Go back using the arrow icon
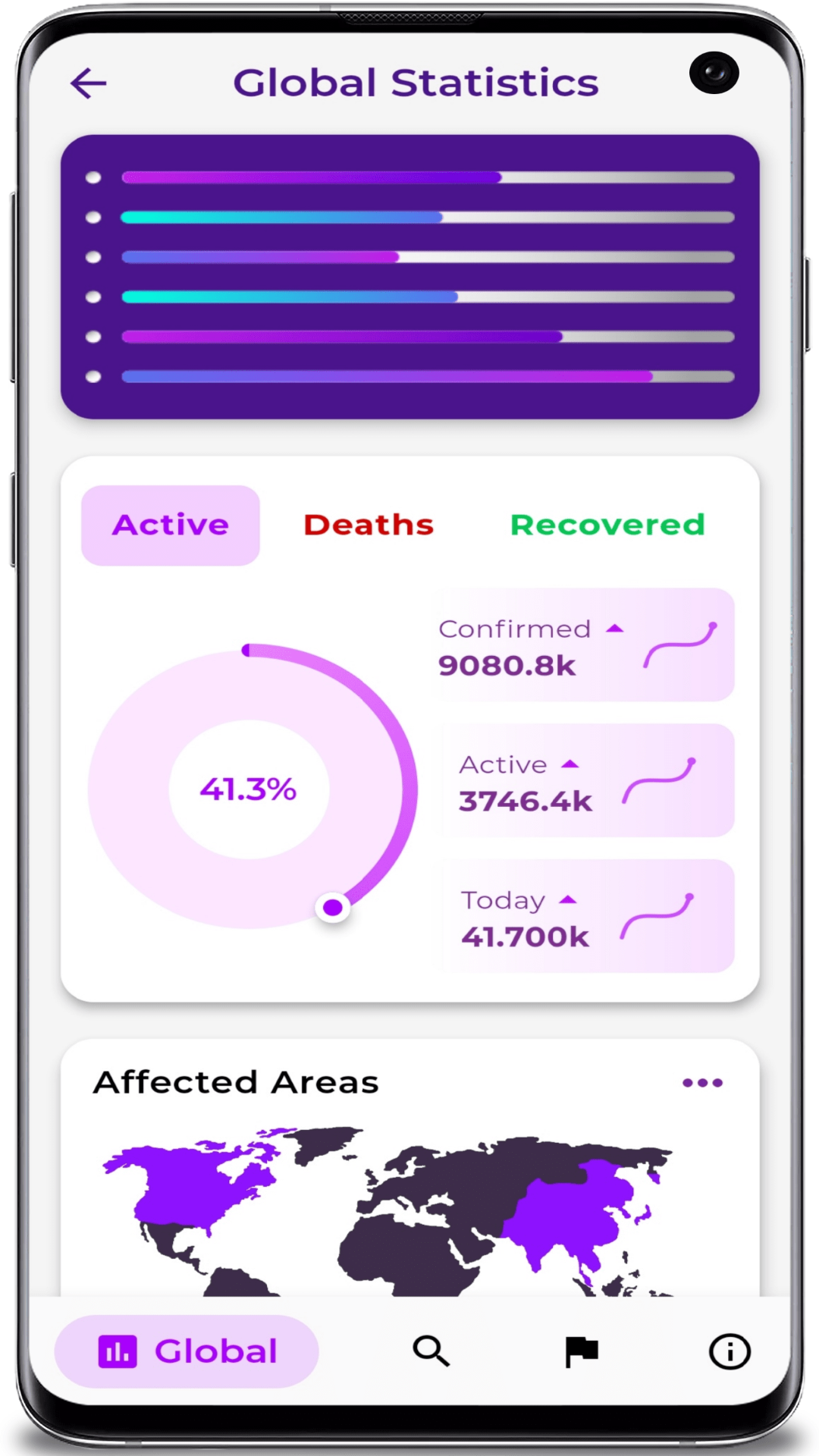Viewport: 819px width, 1456px height. pos(88,83)
